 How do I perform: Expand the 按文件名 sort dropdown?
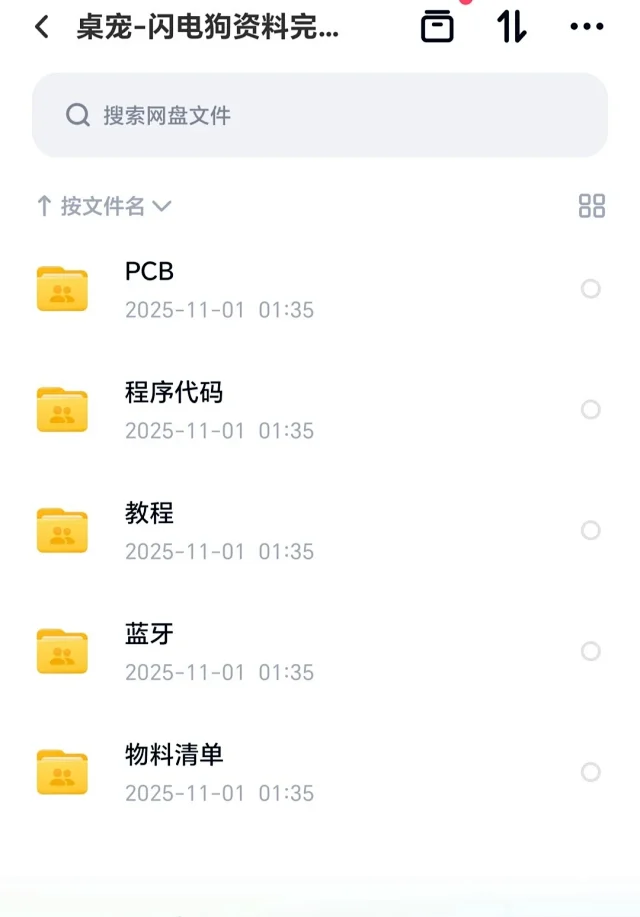coord(105,206)
